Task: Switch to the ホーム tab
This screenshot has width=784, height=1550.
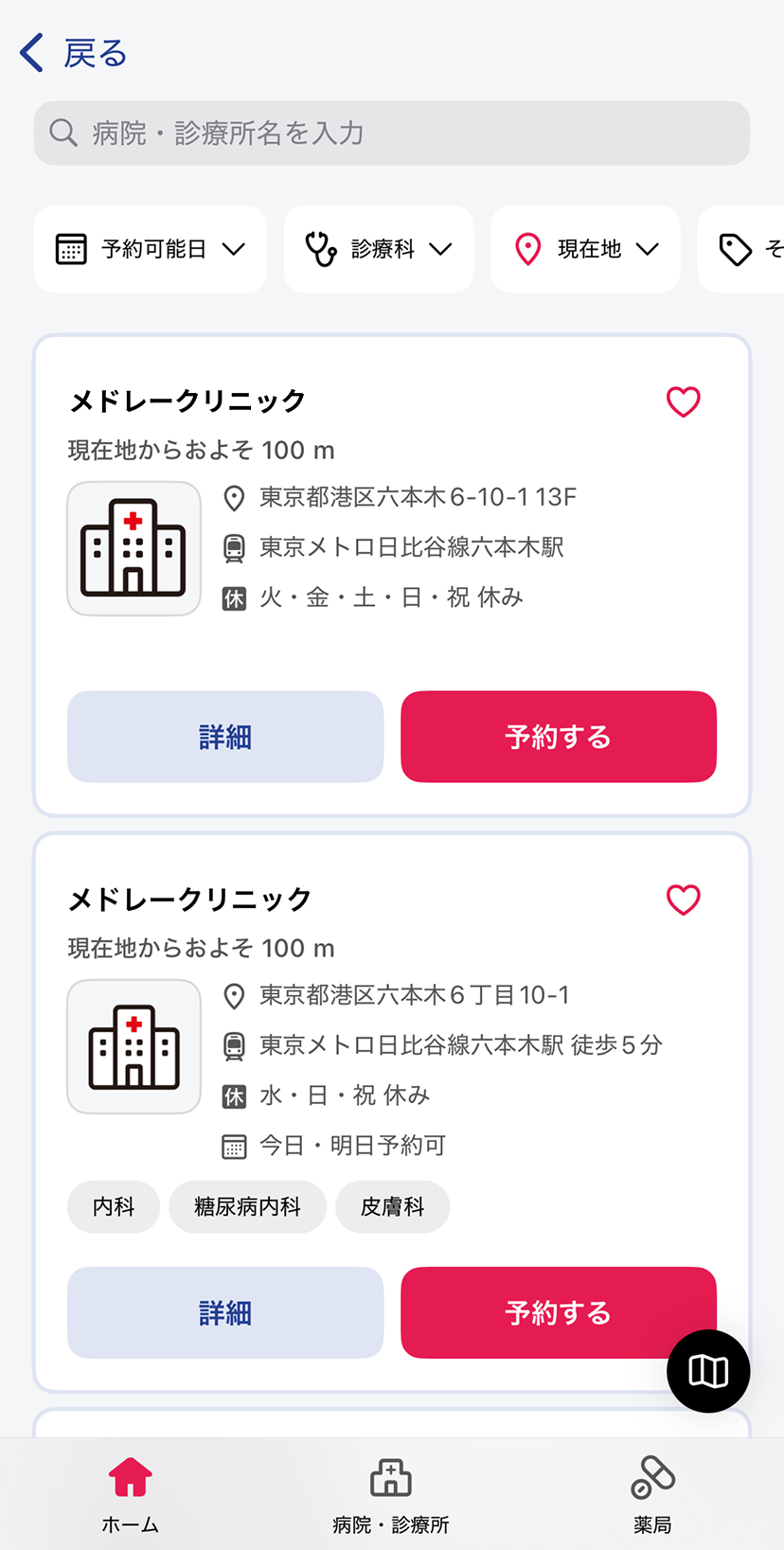Action: click(131, 1495)
